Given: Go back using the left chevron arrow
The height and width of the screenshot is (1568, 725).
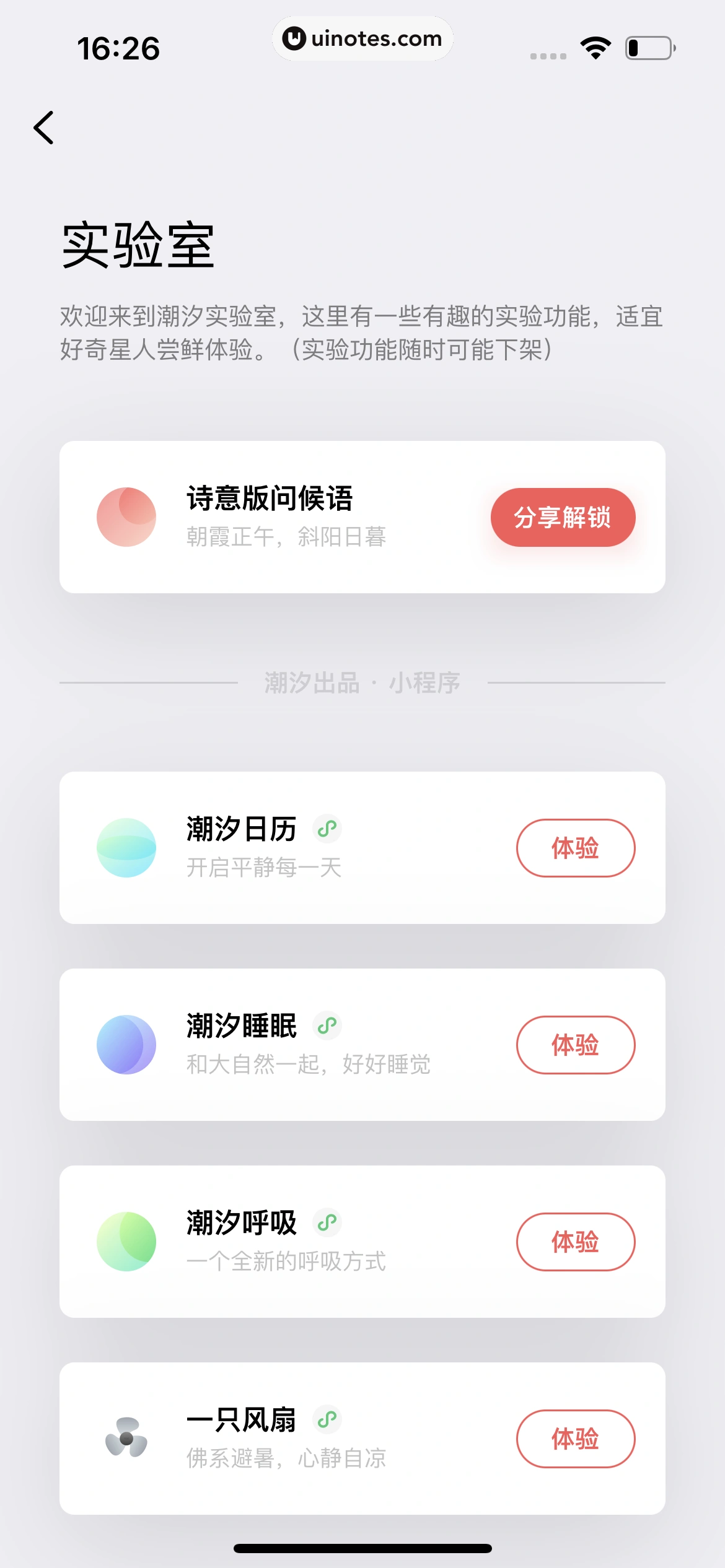Looking at the screenshot, I should click(43, 128).
